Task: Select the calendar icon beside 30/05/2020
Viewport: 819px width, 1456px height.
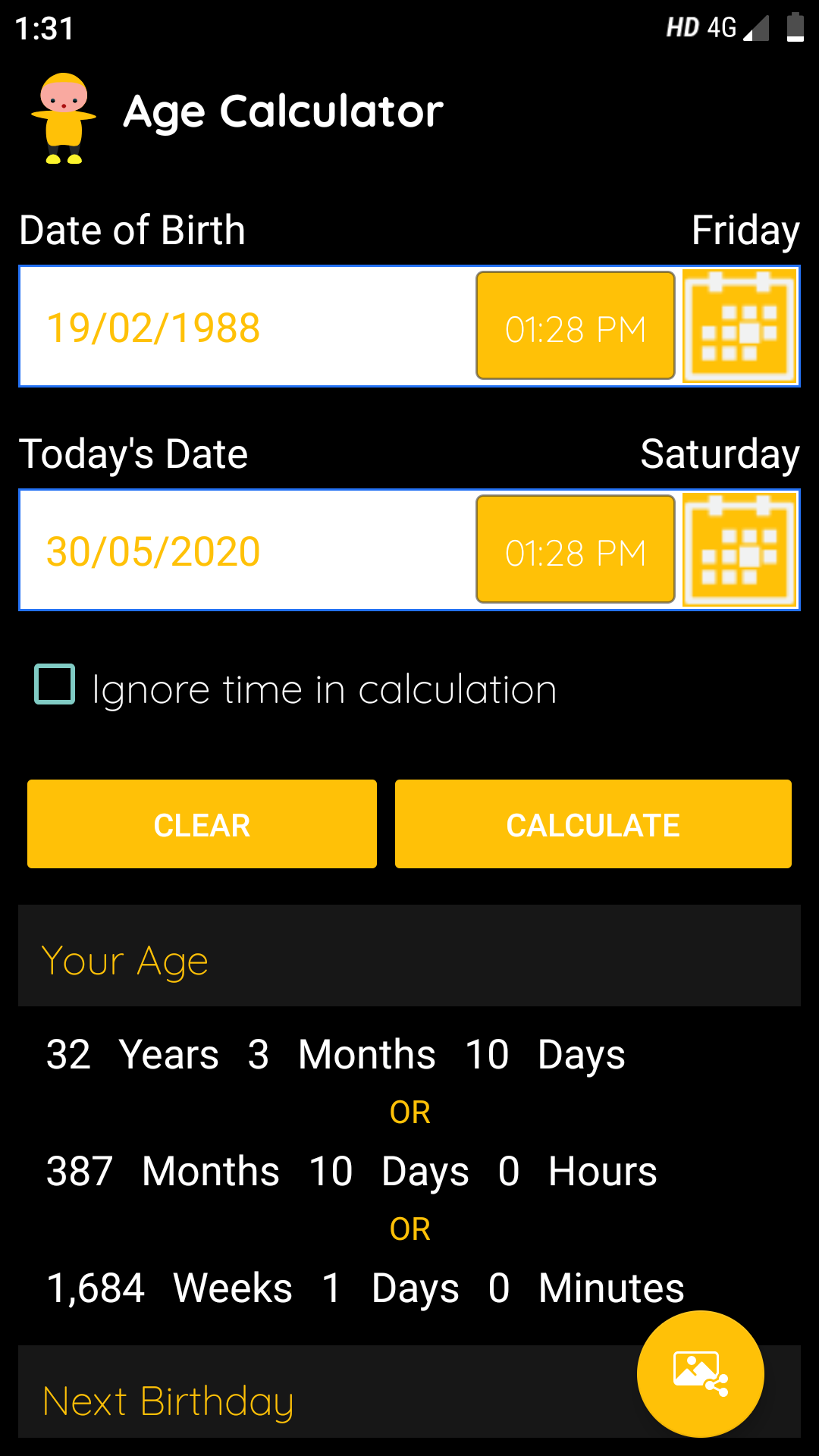Action: (x=739, y=549)
